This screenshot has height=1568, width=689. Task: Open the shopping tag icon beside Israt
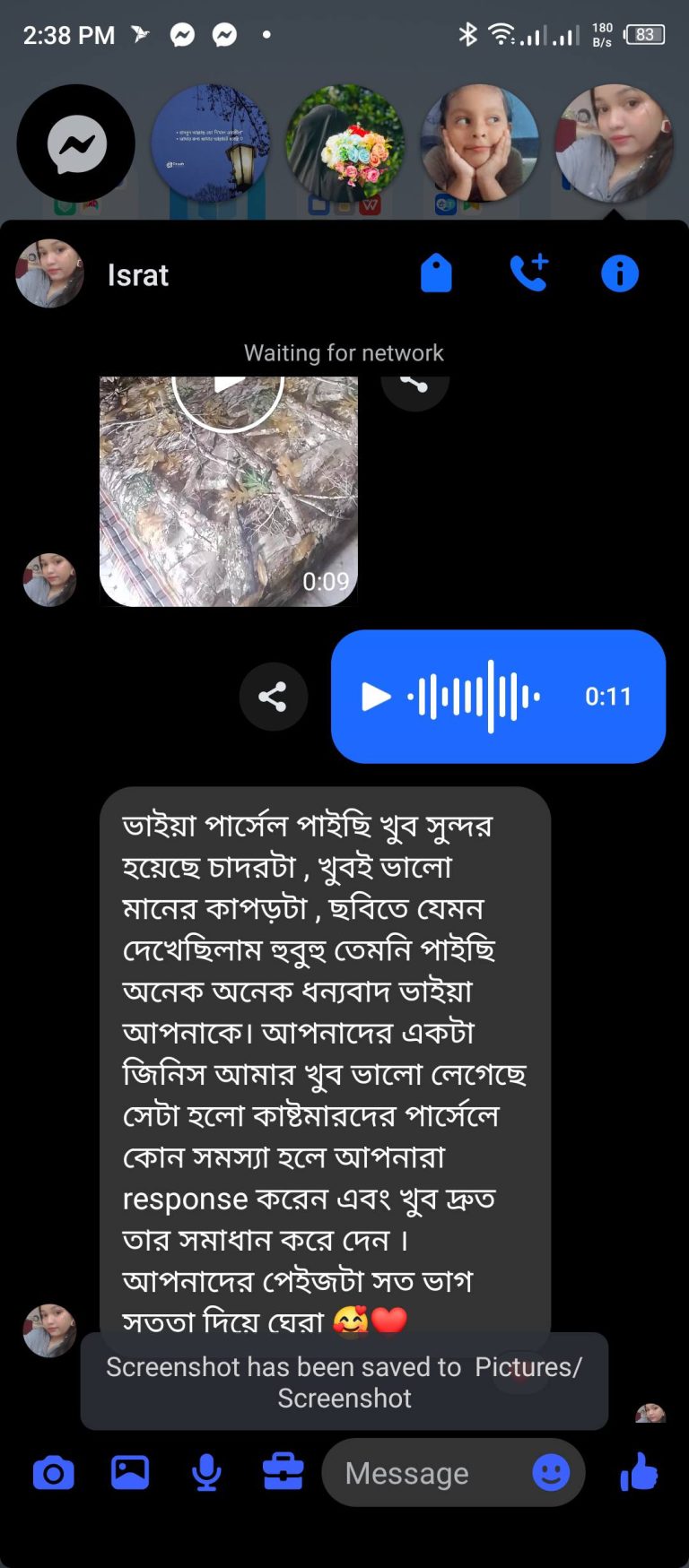tap(436, 273)
